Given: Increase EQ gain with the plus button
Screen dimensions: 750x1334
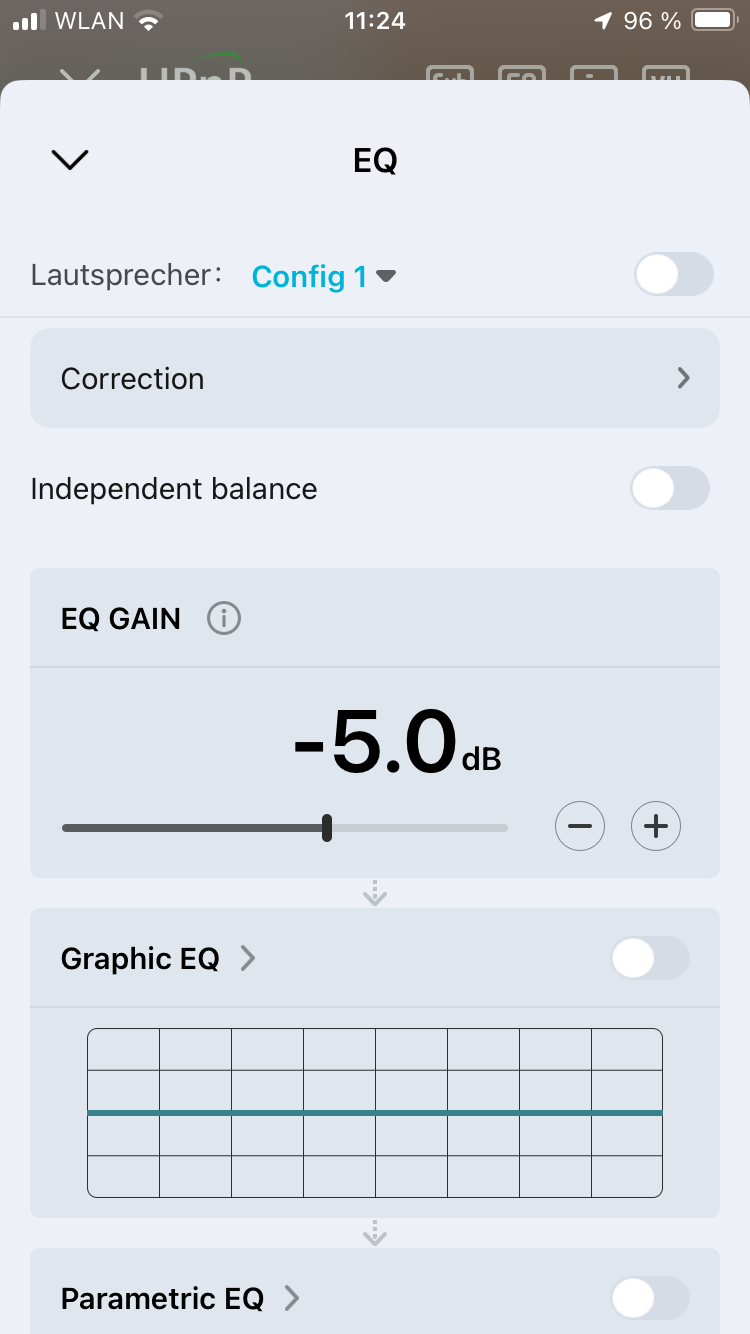Looking at the screenshot, I should 656,826.
